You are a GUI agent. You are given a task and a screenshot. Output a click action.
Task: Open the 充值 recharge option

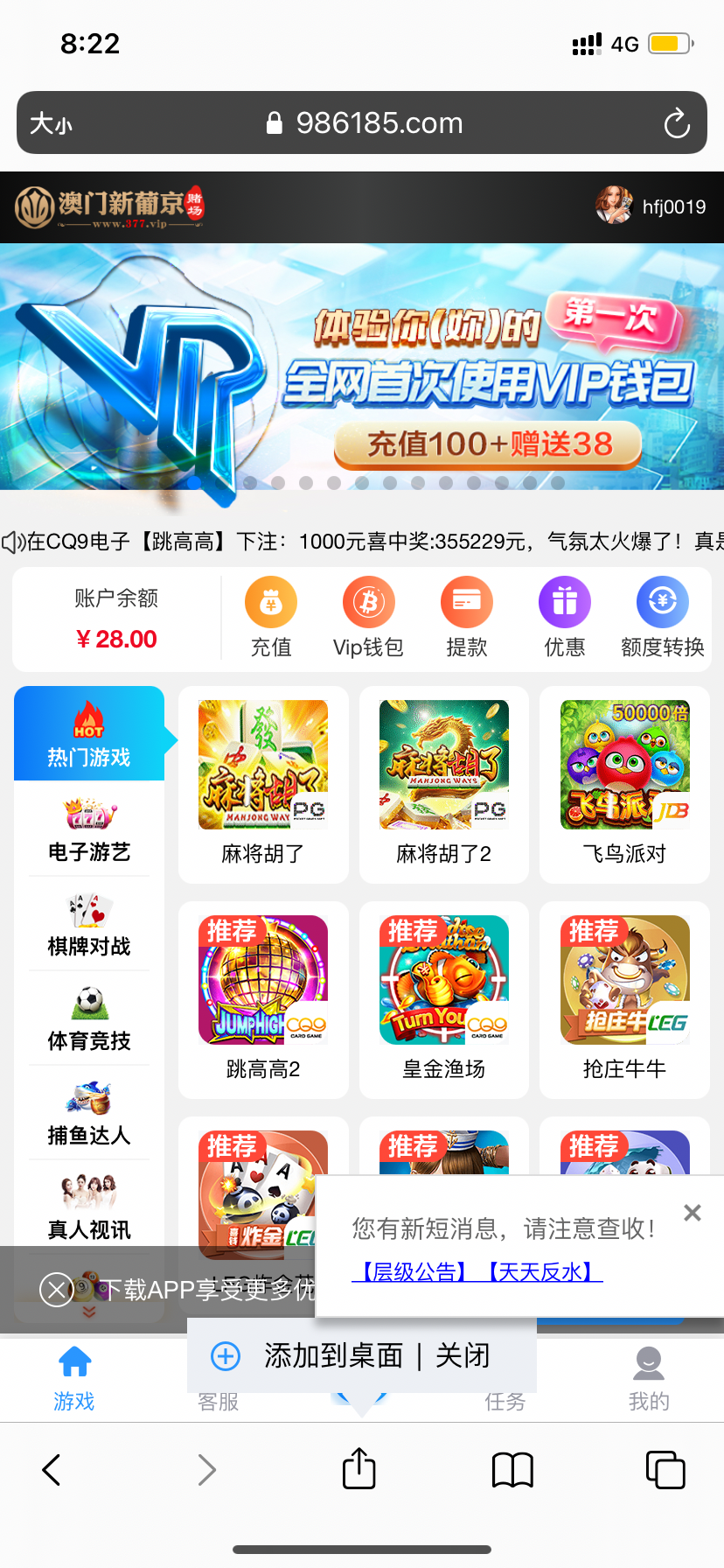coord(271,618)
